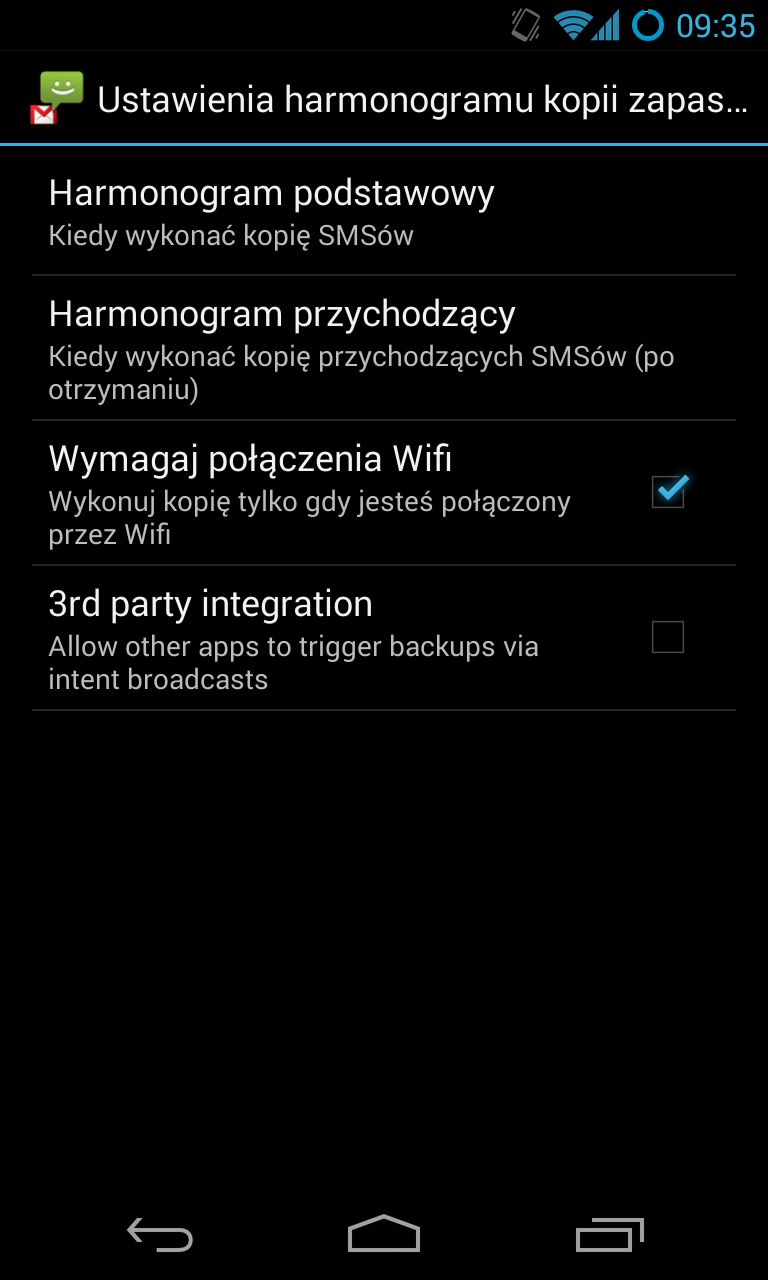Uncheck the Wymagaj połączenia Wifi checkbox
Viewport: 768px width, 1280px height.
tap(668, 492)
